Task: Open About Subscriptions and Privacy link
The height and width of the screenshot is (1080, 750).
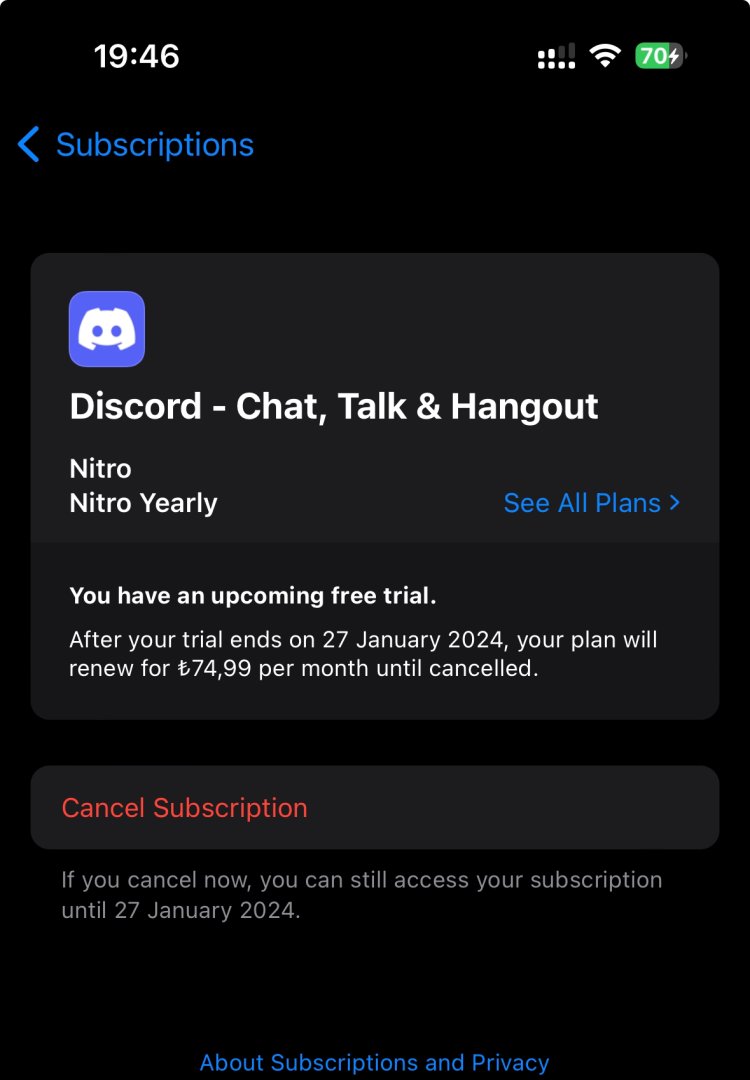Action: click(374, 1062)
